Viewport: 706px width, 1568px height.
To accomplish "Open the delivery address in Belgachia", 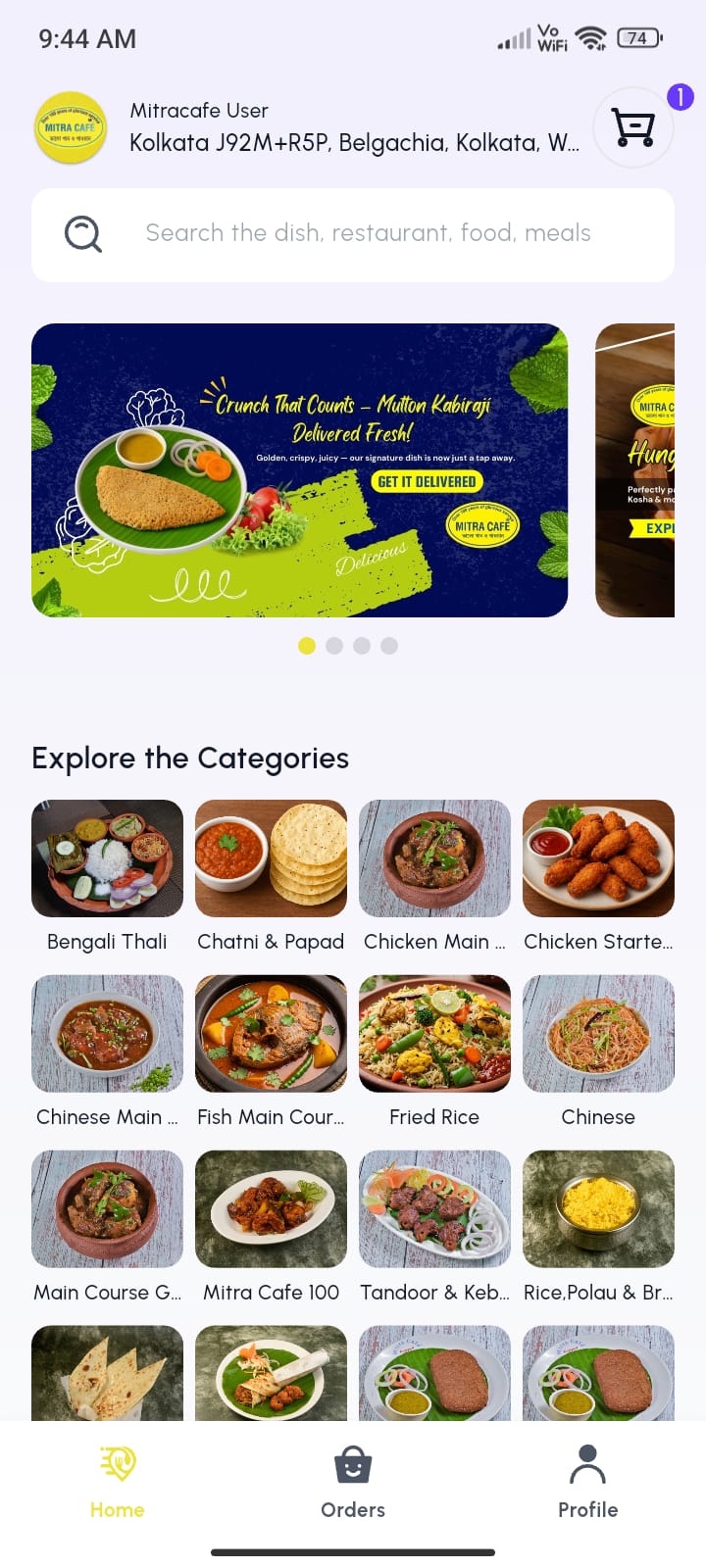I will tap(355, 144).
